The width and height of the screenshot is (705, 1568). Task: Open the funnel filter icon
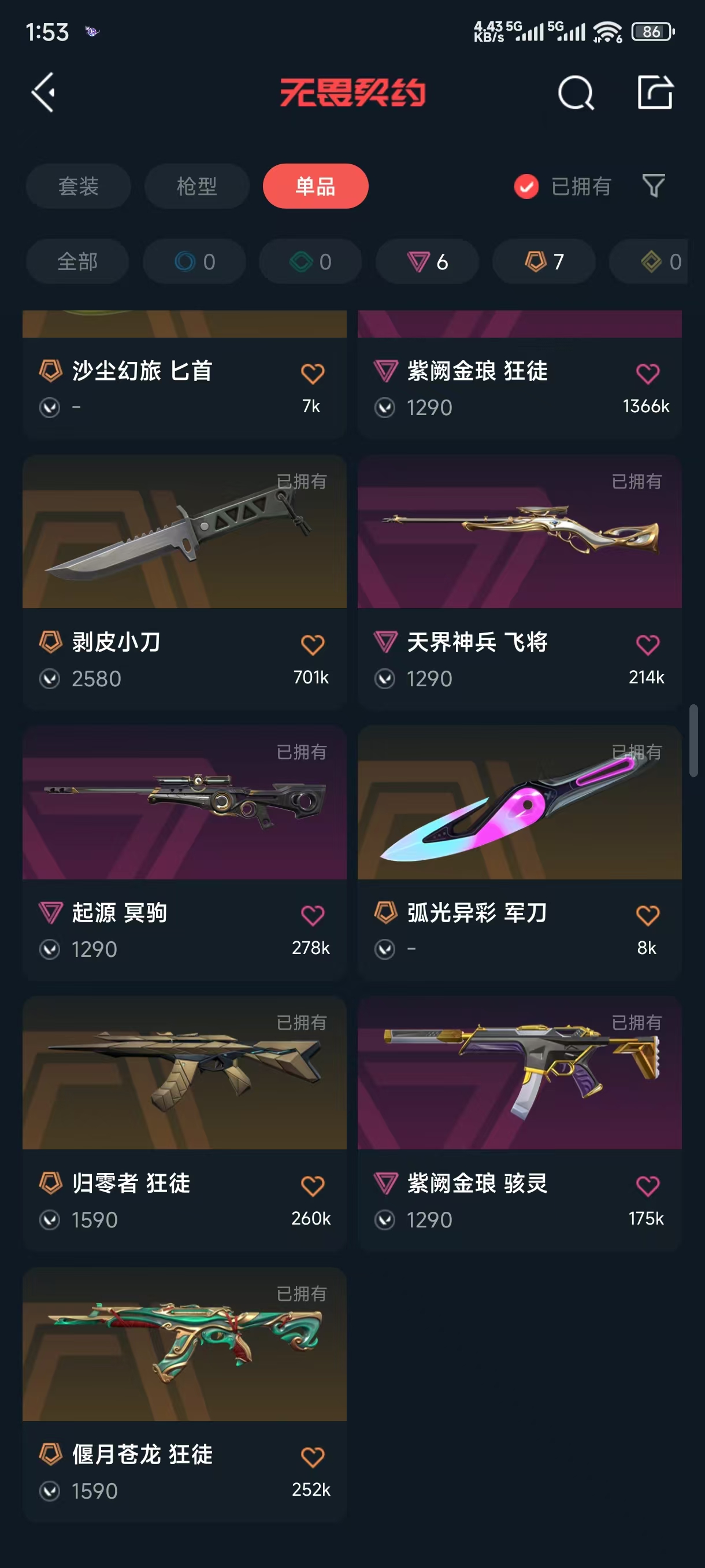pos(654,186)
